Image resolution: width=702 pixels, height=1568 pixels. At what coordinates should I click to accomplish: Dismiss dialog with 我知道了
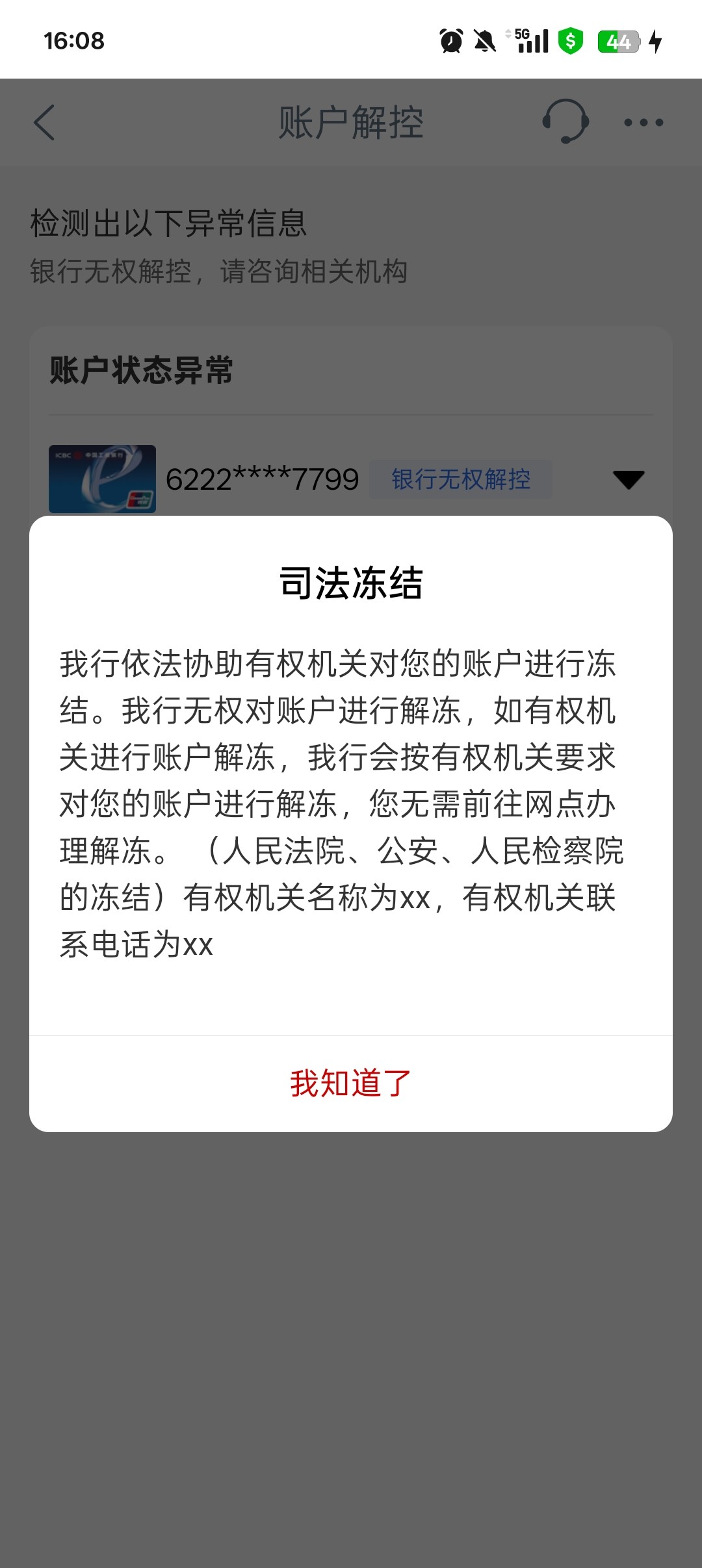point(350,1083)
